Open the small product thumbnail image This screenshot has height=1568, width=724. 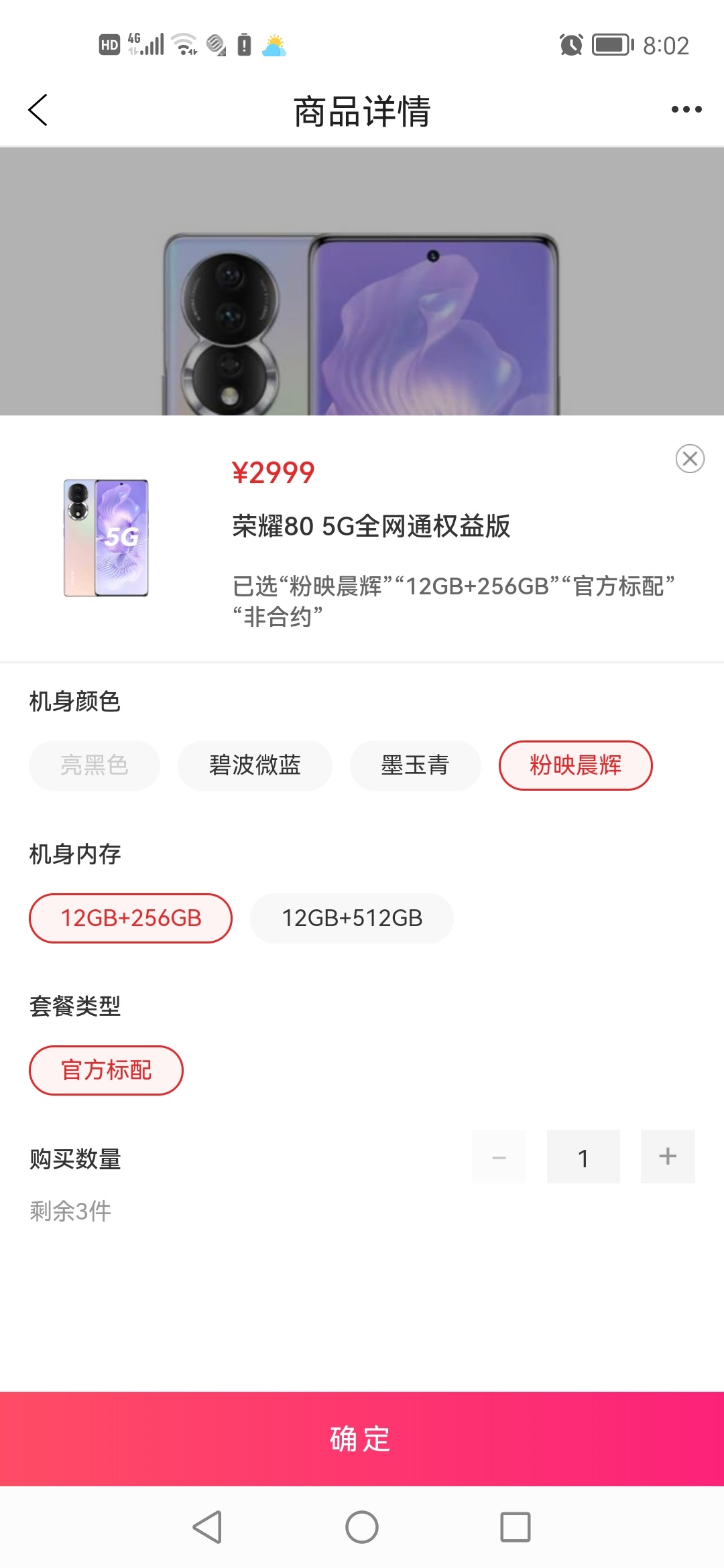tap(106, 538)
